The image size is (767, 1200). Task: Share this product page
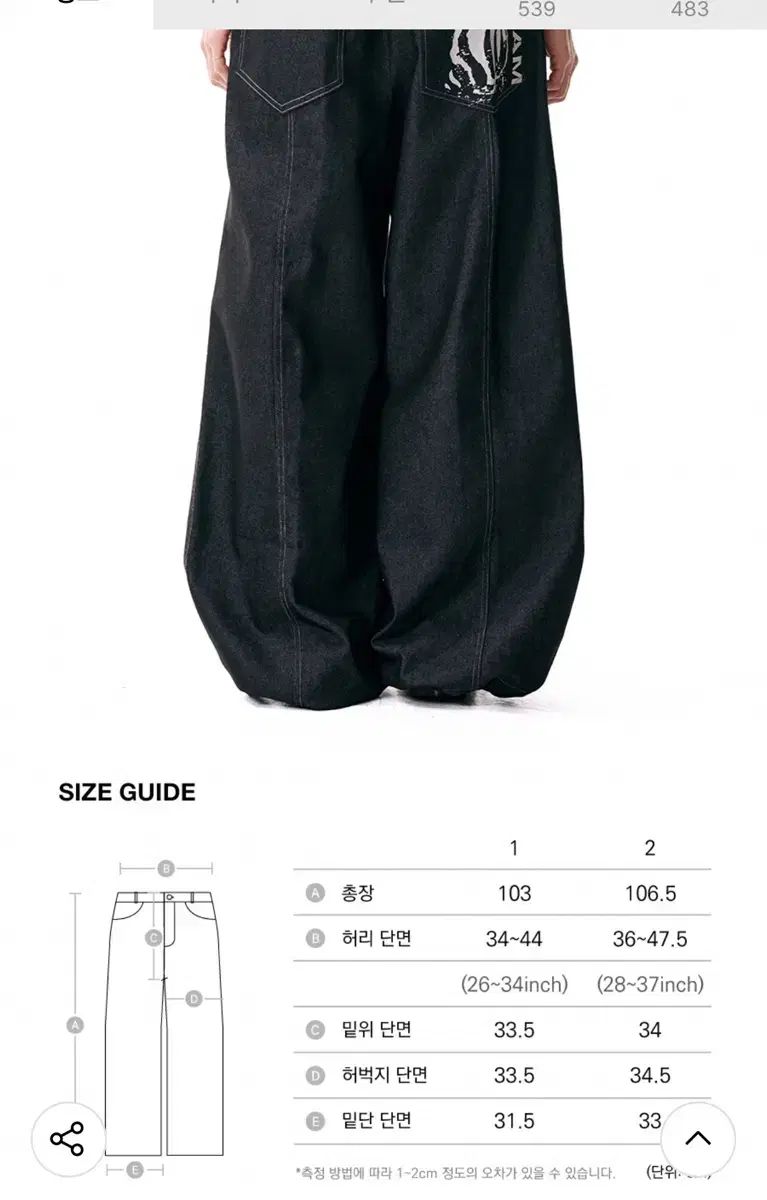click(68, 1138)
